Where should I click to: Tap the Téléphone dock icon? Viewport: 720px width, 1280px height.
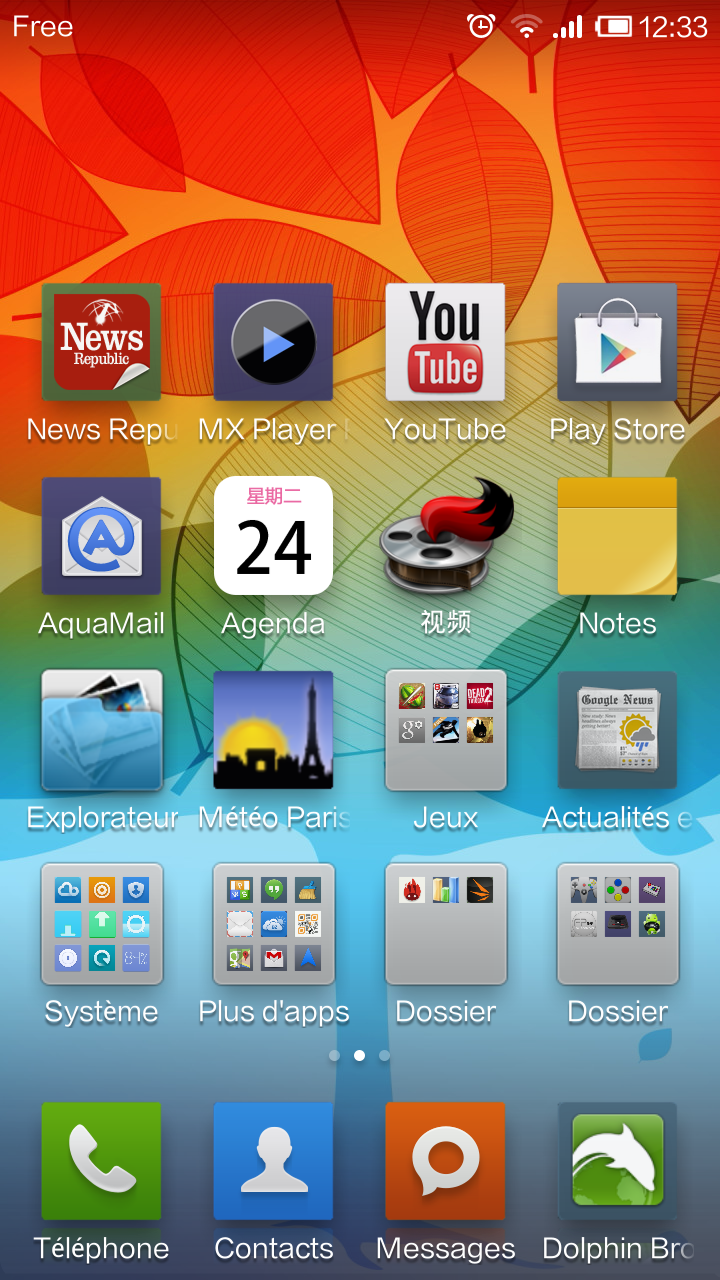pos(101,1161)
